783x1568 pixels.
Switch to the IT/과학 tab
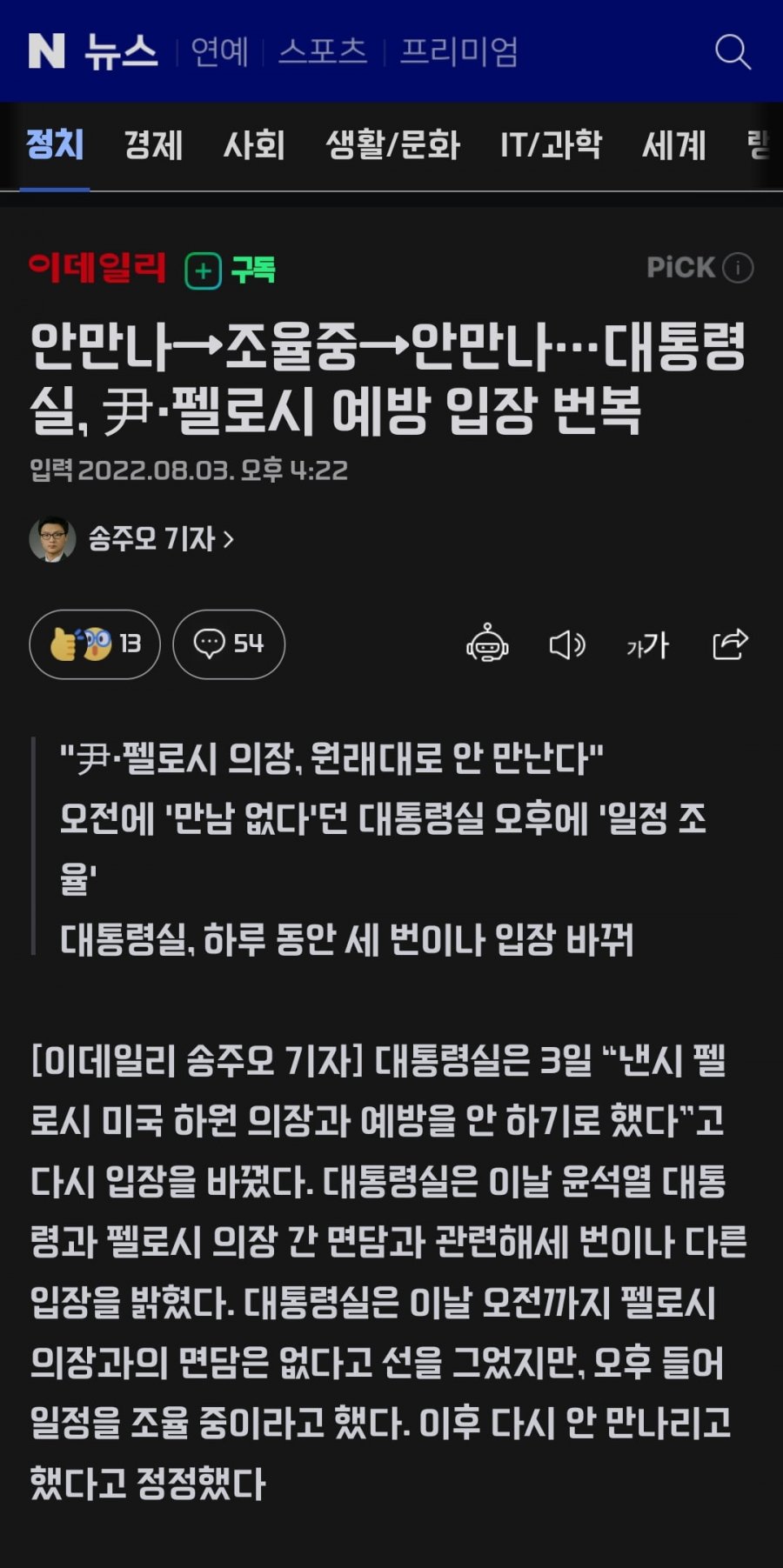click(551, 145)
